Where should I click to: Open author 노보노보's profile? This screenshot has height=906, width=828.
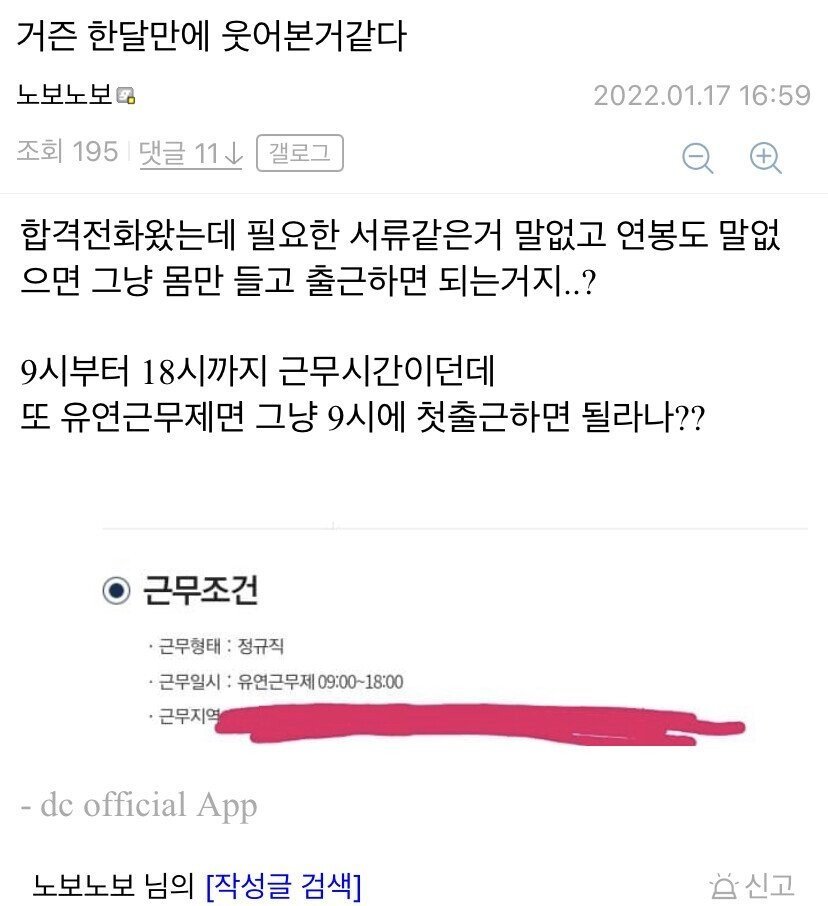[65, 96]
